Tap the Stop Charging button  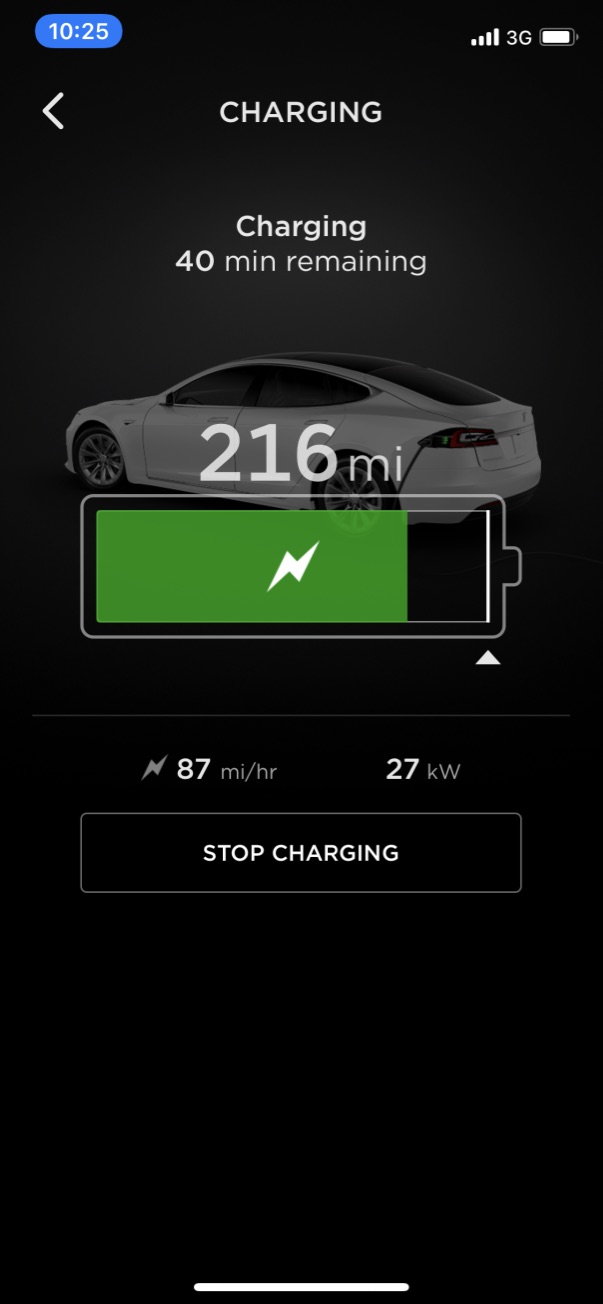[x=301, y=853]
